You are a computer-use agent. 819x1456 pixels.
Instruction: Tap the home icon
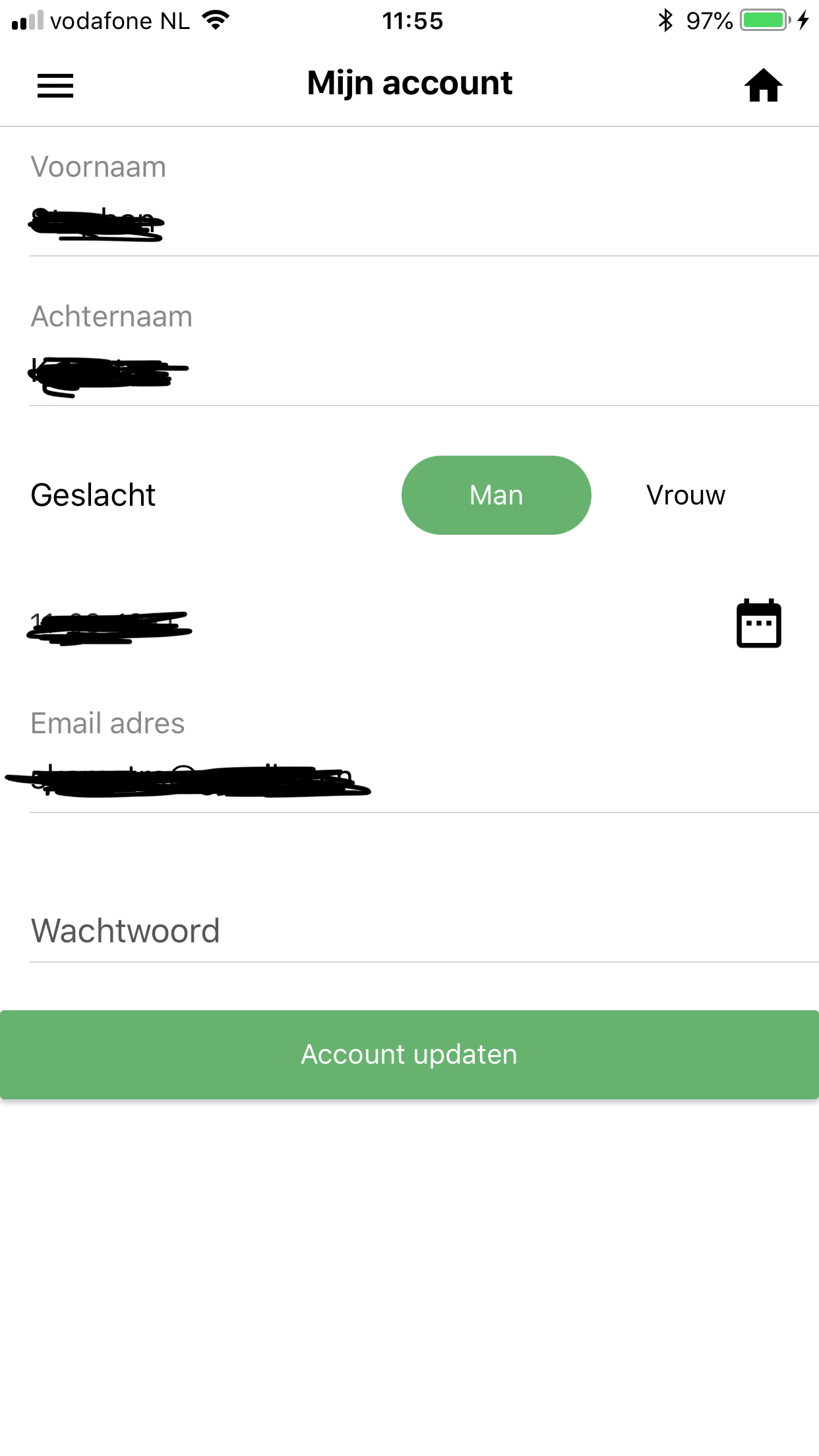tap(764, 84)
